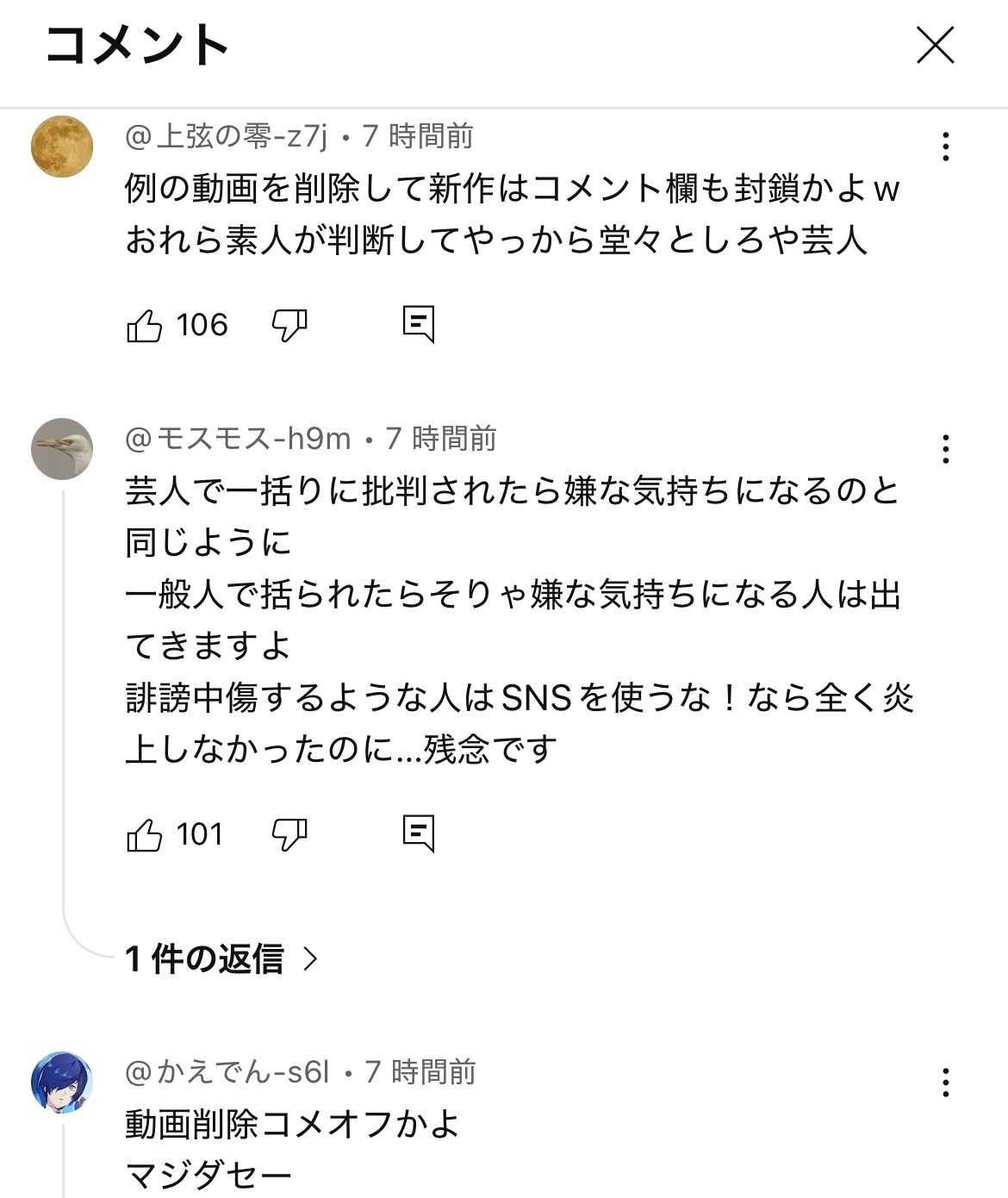Visit the @上弦の零-z7j channel name link

coord(227,136)
